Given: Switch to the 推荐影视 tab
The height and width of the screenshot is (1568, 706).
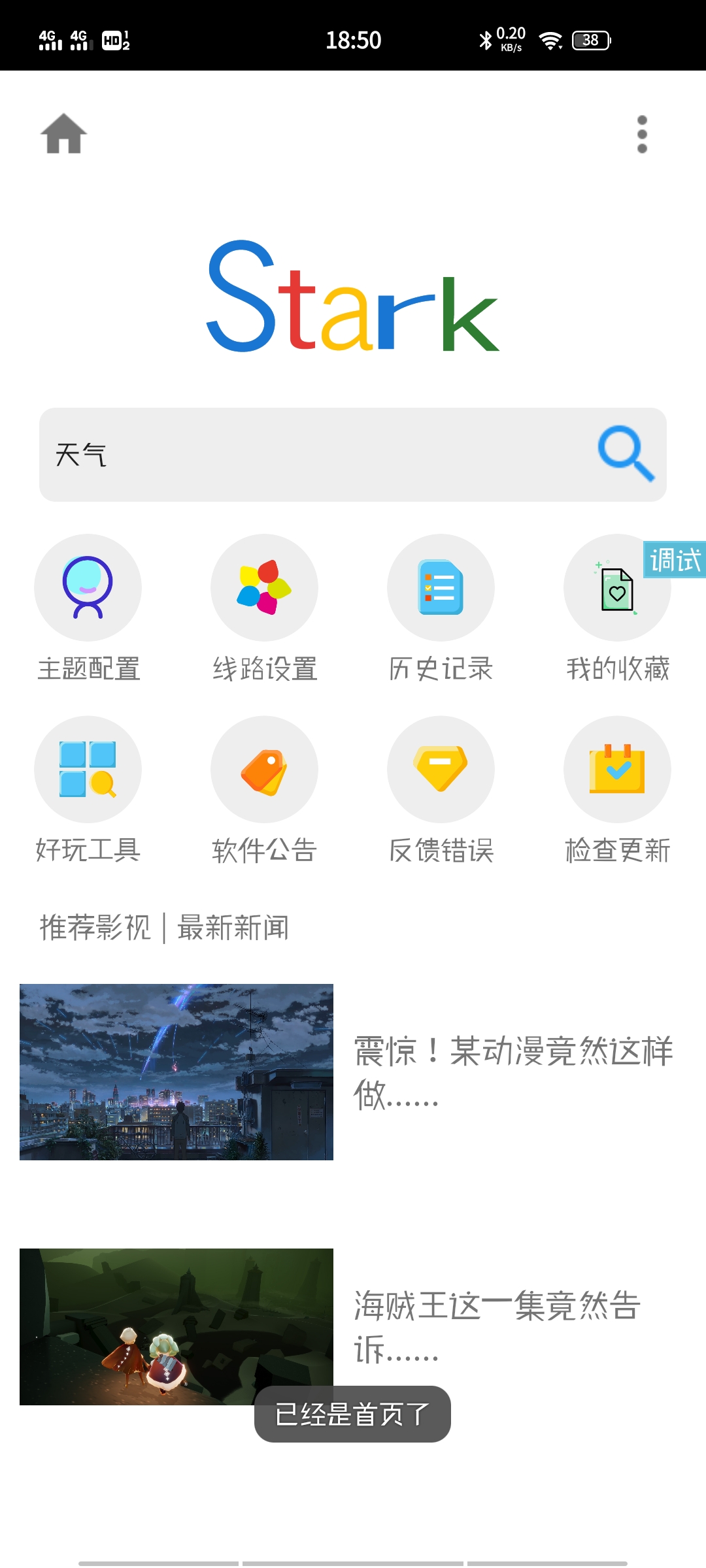Looking at the screenshot, I should click(95, 928).
